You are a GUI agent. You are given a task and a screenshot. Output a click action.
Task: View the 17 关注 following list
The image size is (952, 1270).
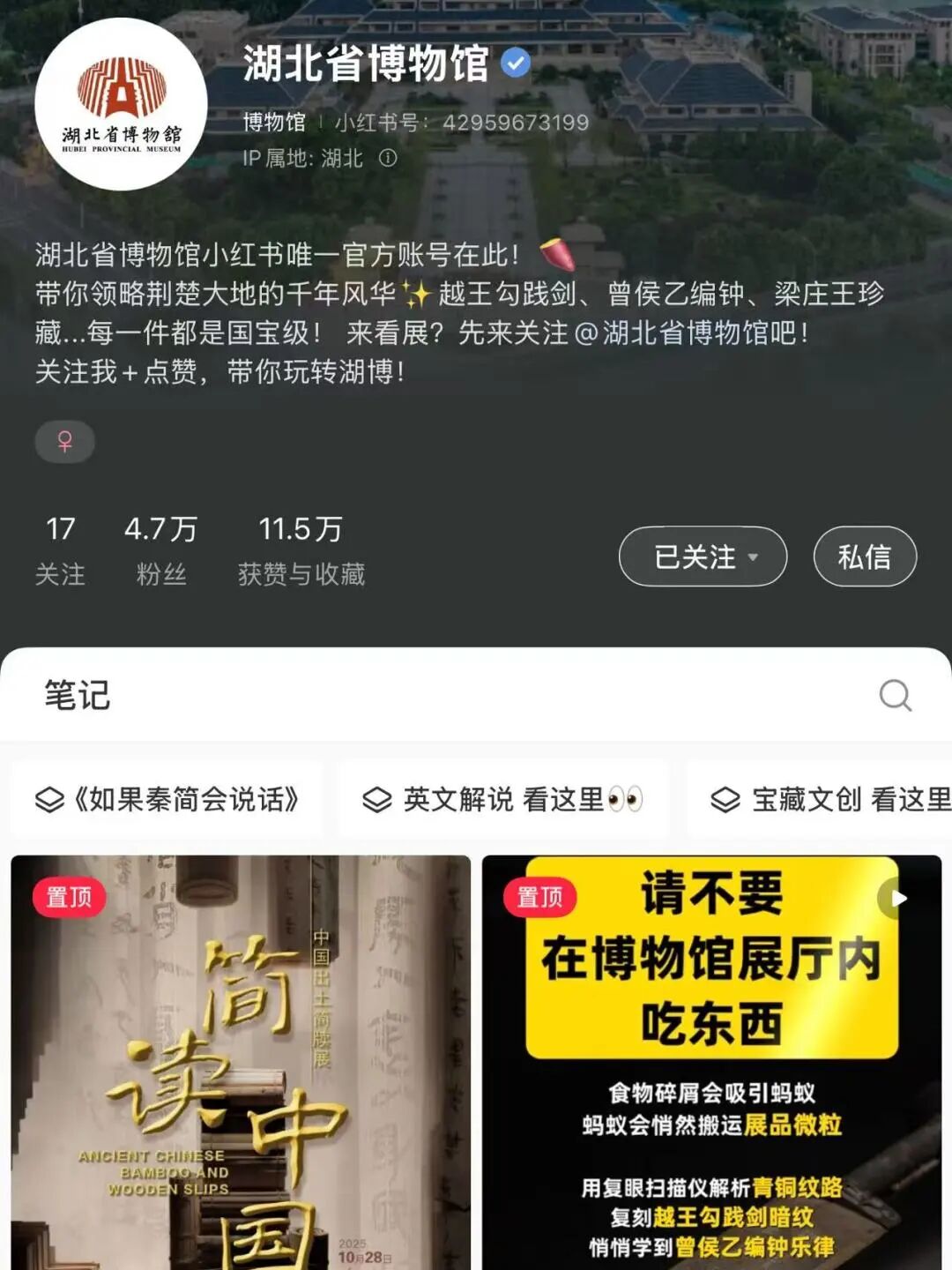coord(60,550)
